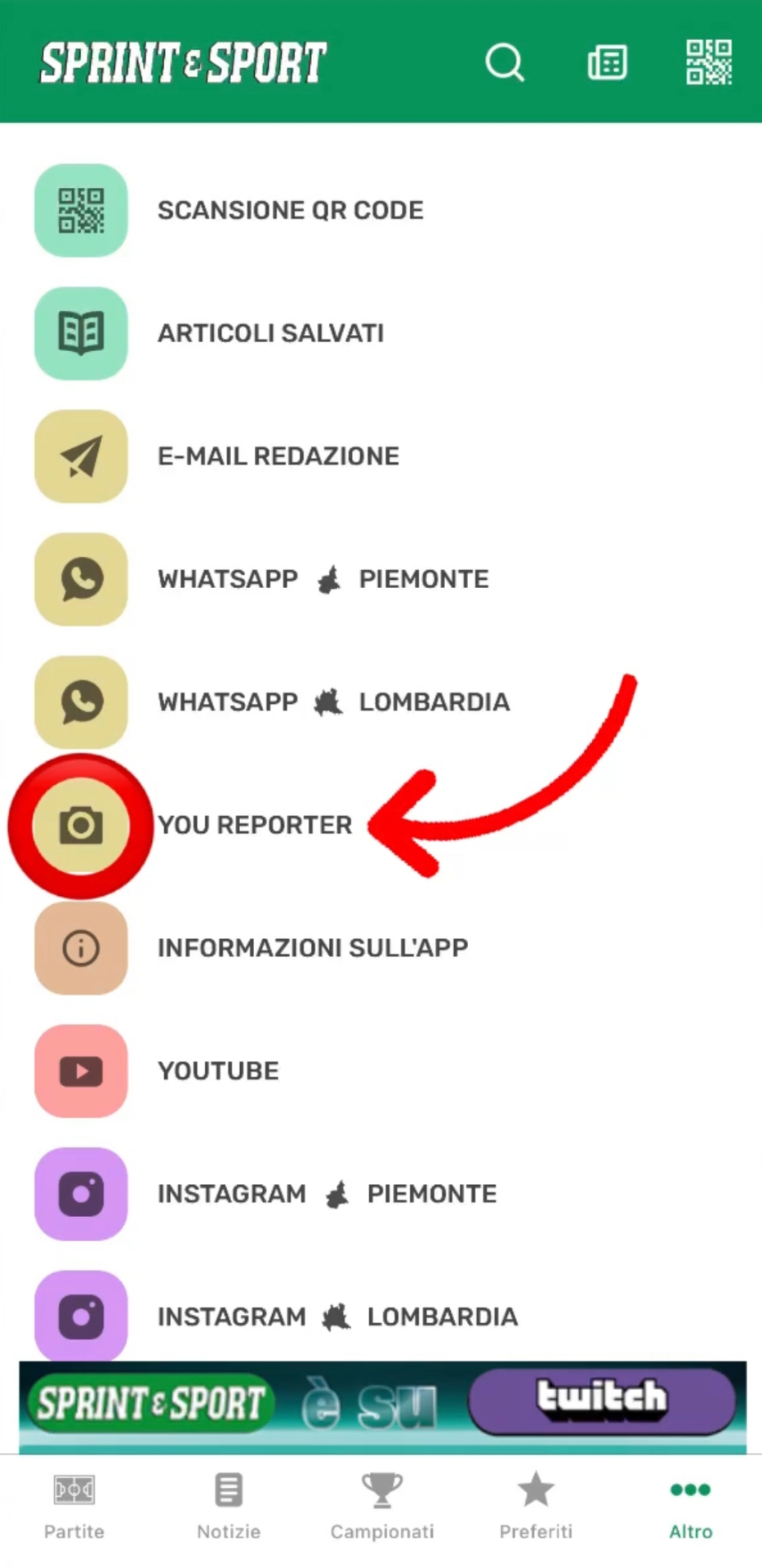Go to the Campionati tab

click(x=382, y=1507)
